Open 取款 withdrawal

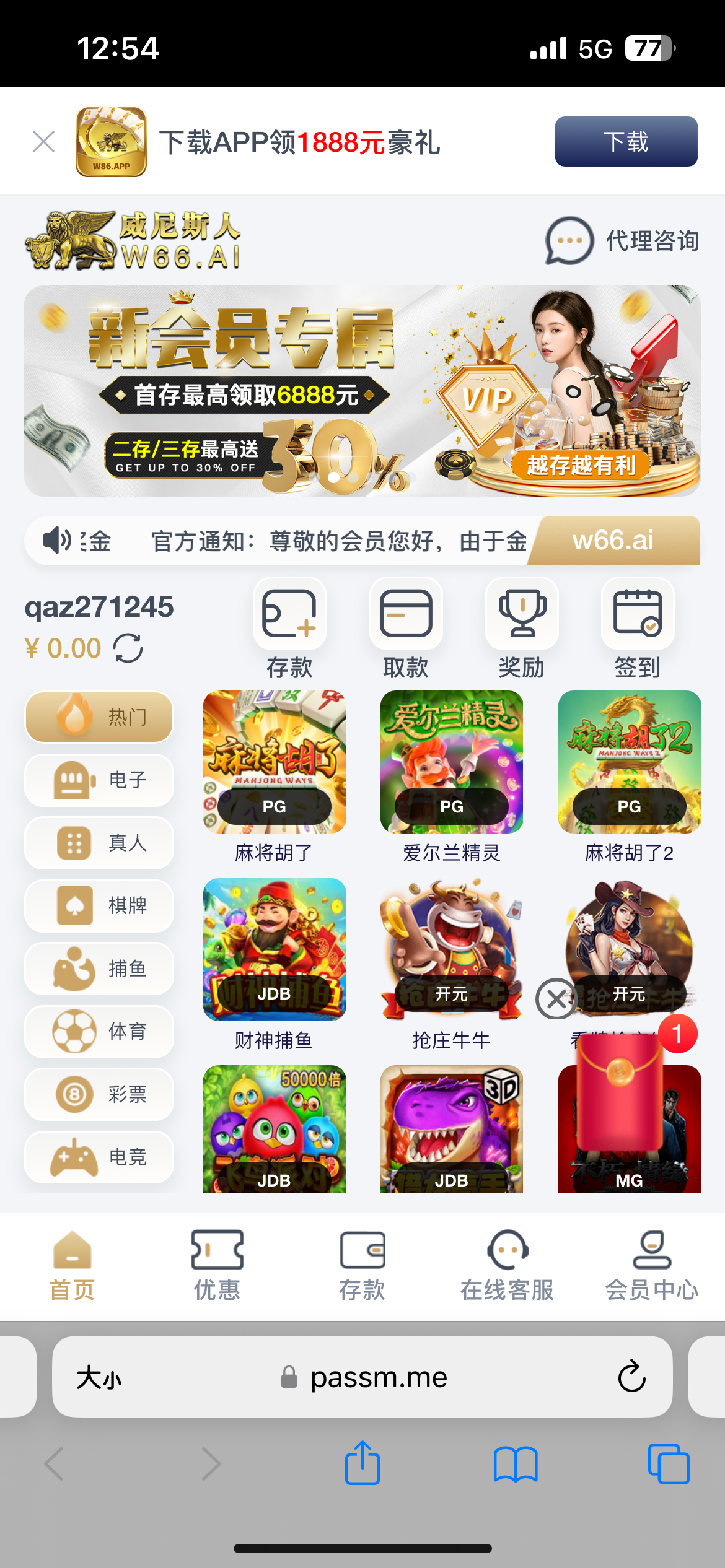tap(406, 614)
